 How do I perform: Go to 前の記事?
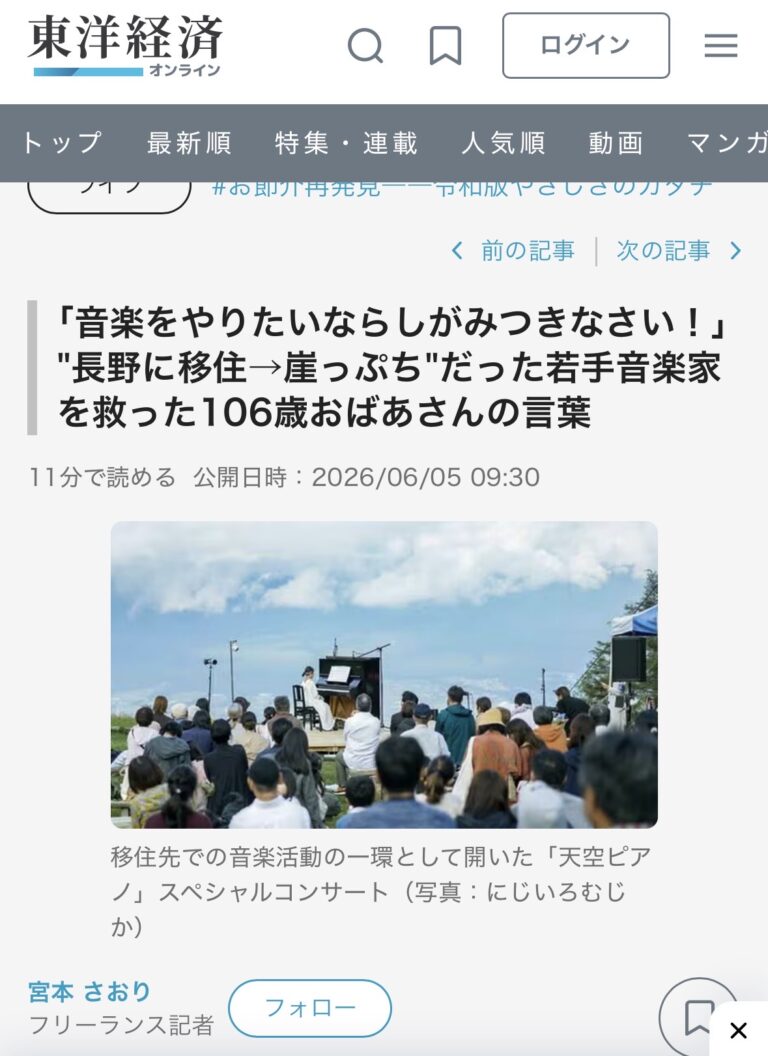click(513, 251)
